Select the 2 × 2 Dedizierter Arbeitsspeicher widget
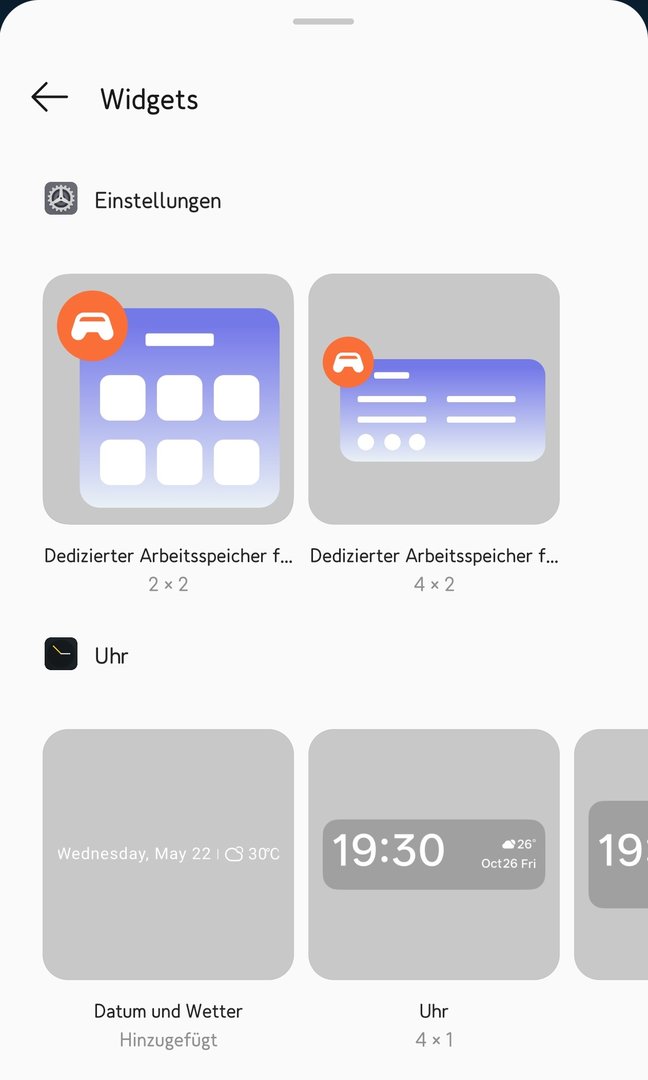Image resolution: width=648 pixels, height=1080 pixels. (x=168, y=399)
